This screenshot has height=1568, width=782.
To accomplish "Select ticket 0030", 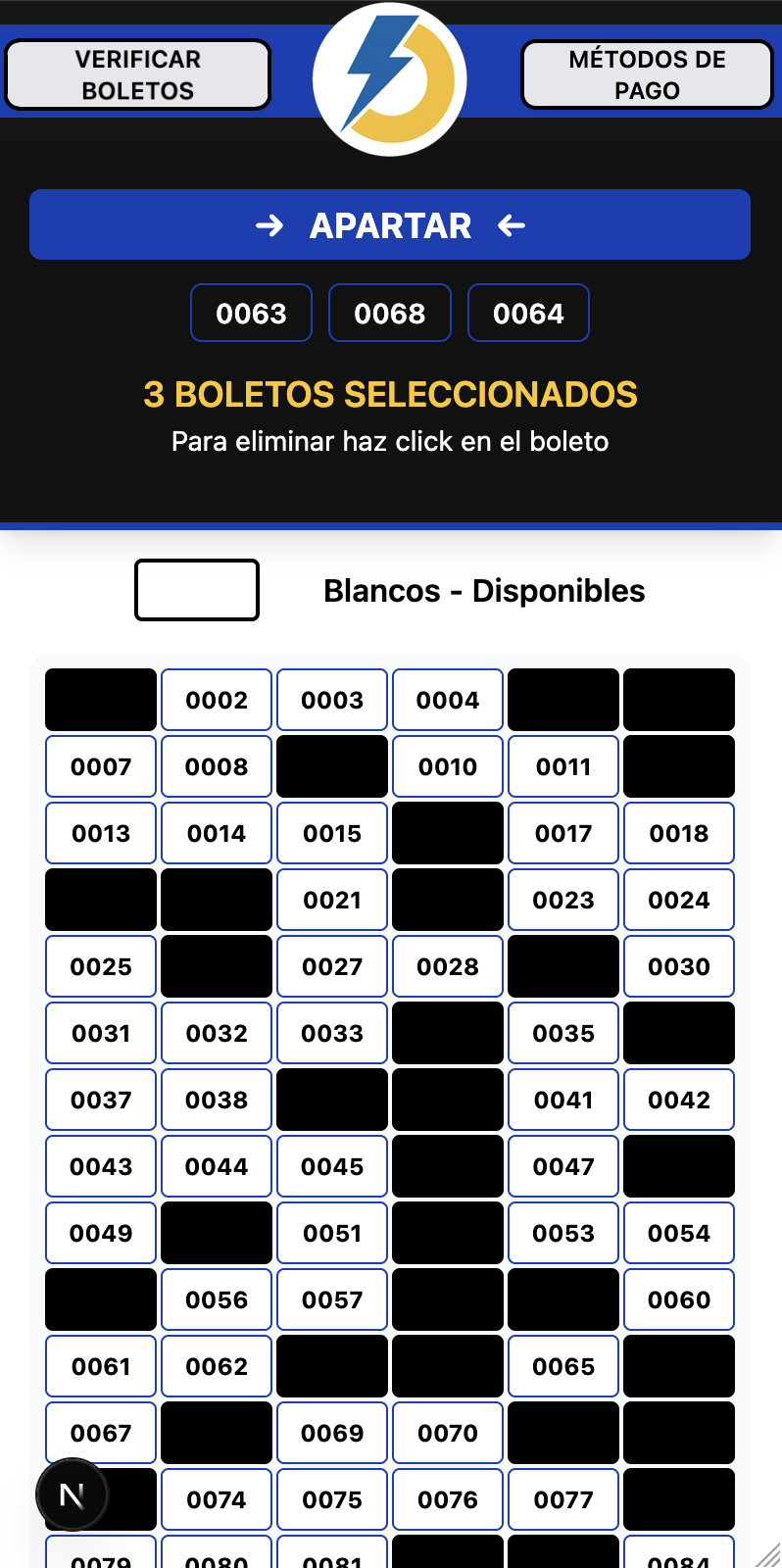I will pyautogui.click(x=679, y=966).
